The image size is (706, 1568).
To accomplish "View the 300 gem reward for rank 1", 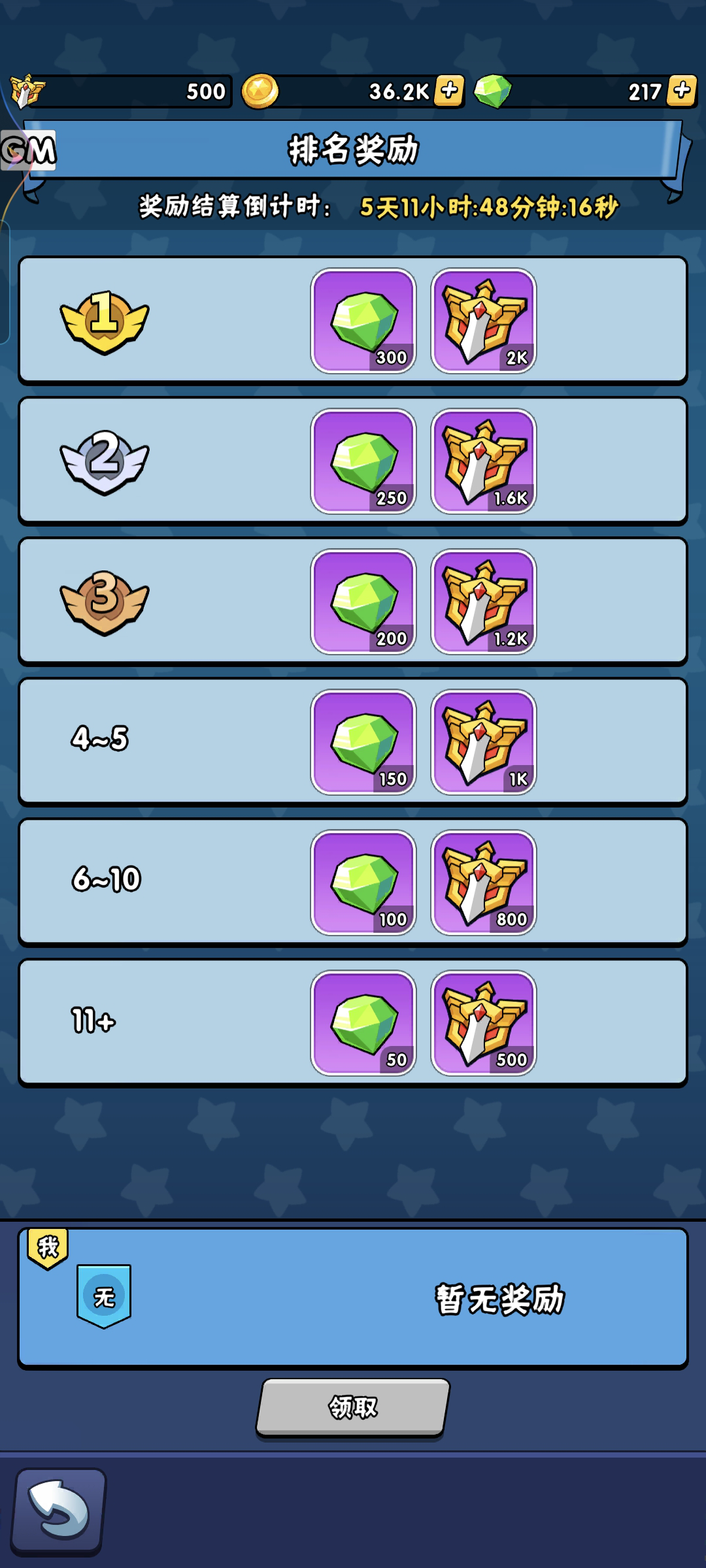I will (x=363, y=321).
